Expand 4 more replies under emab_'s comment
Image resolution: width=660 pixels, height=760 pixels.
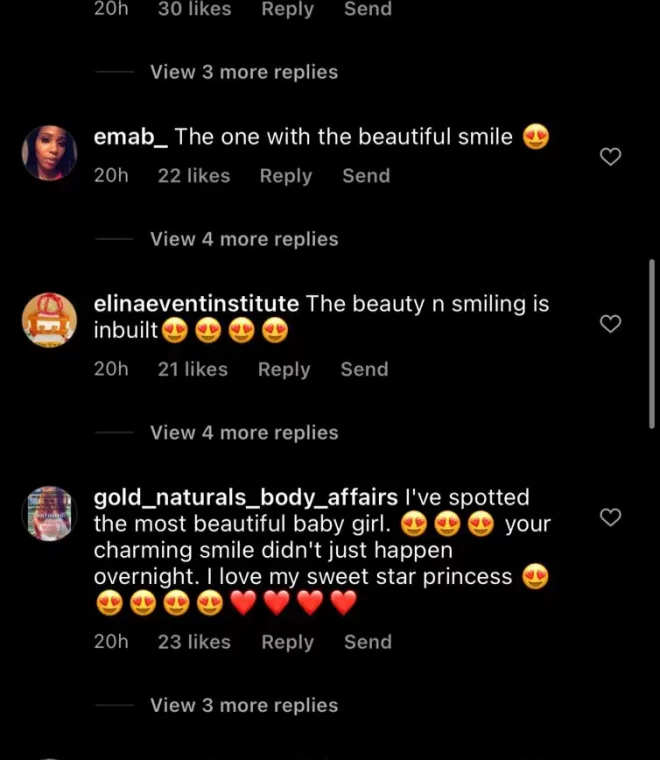pos(244,239)
